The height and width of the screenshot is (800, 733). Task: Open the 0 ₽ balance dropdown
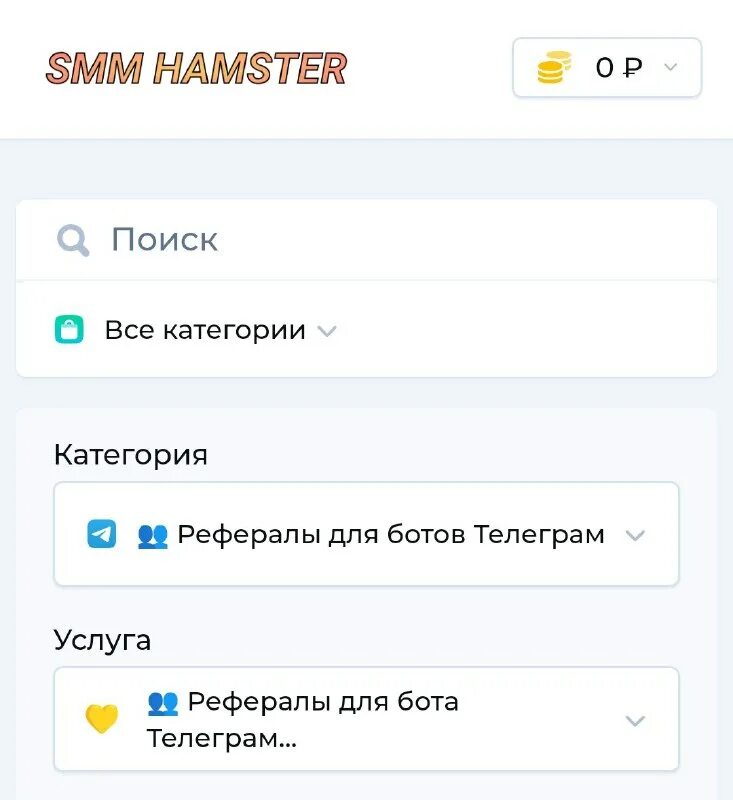point(607,68)
